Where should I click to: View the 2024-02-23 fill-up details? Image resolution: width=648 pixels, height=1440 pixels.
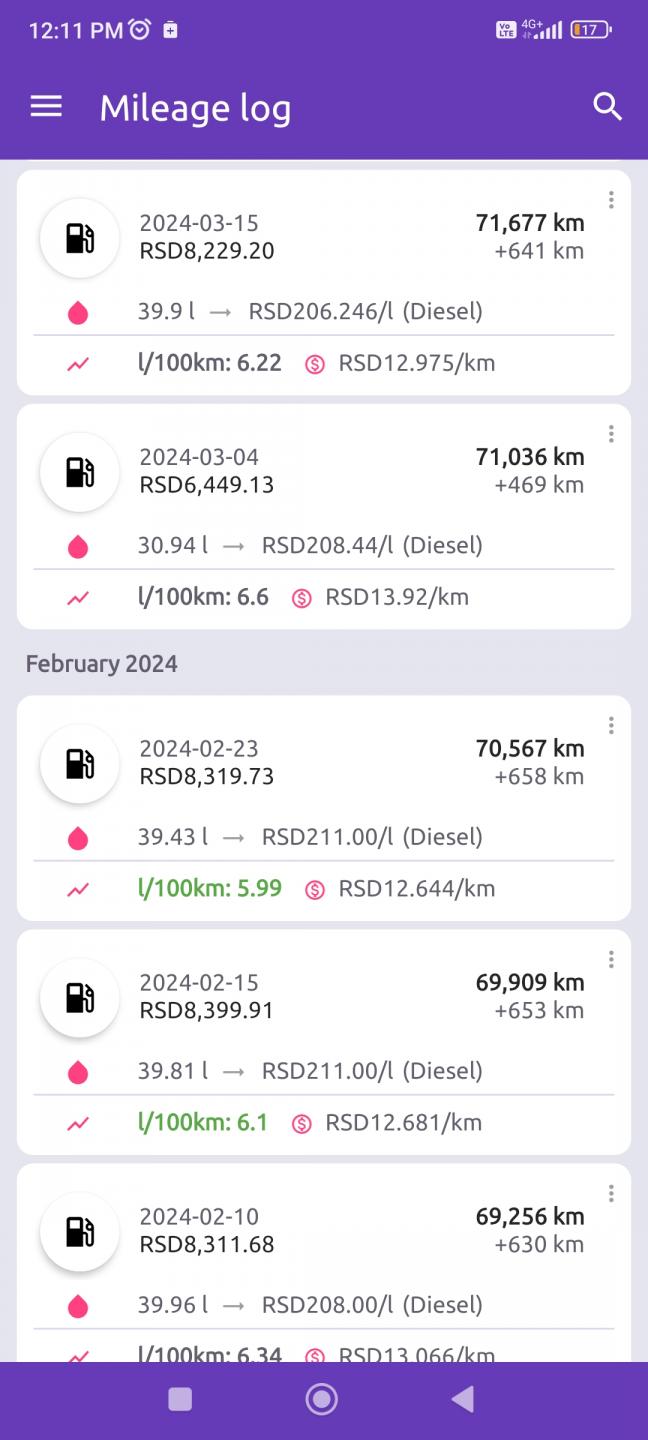tap(324, 807)
